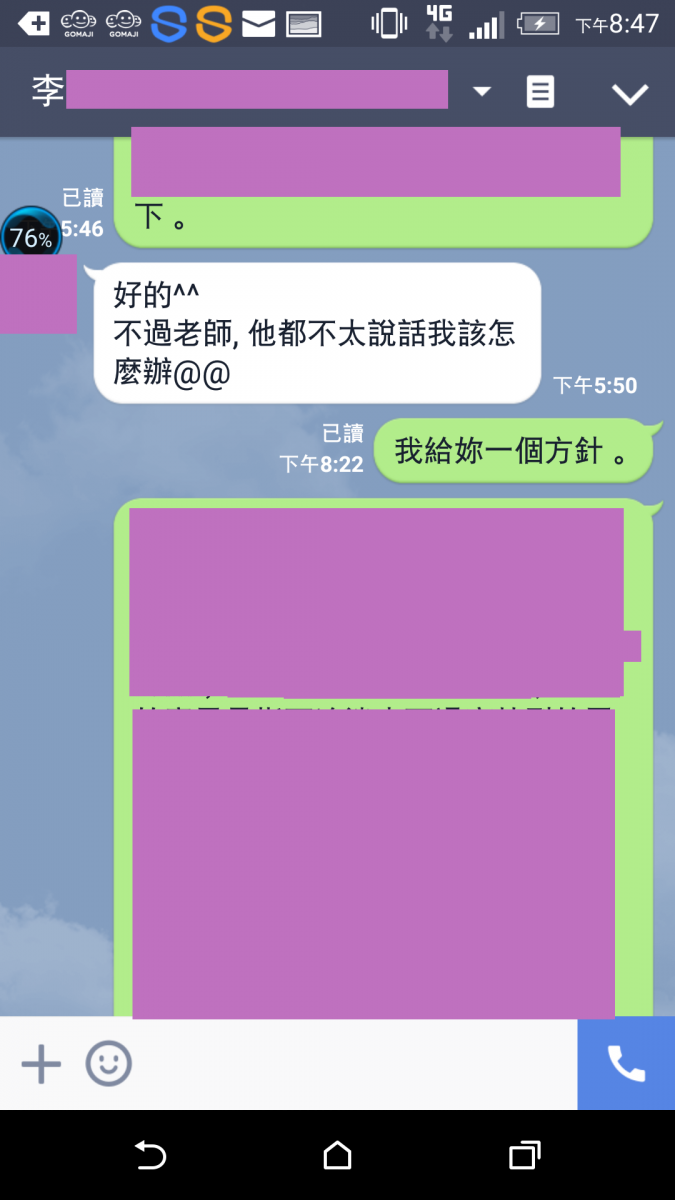Open the chat title dropdown arrow
Viewport: 675px width, 1200px height.
tap(482, 92)
